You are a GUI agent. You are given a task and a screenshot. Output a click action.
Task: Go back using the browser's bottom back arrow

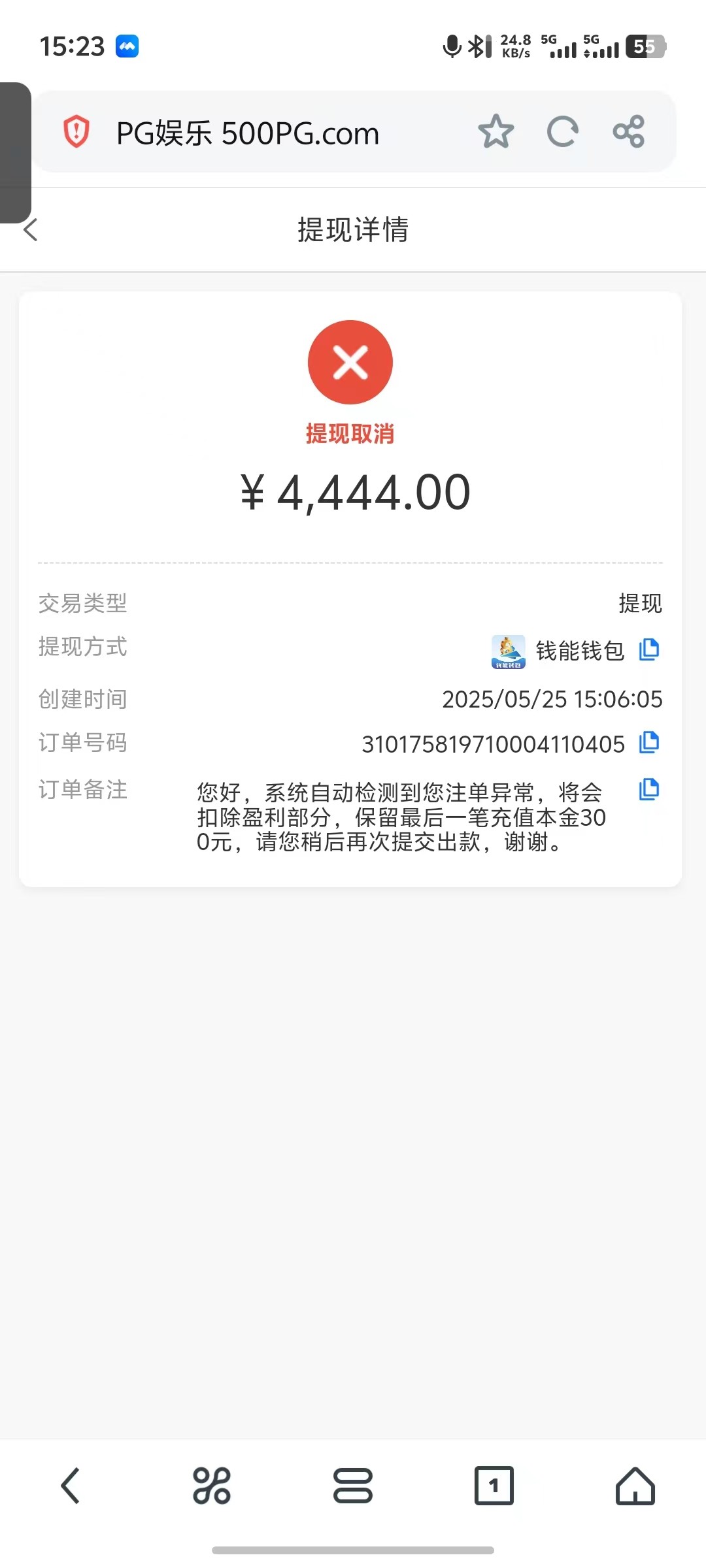(71, 1486)
